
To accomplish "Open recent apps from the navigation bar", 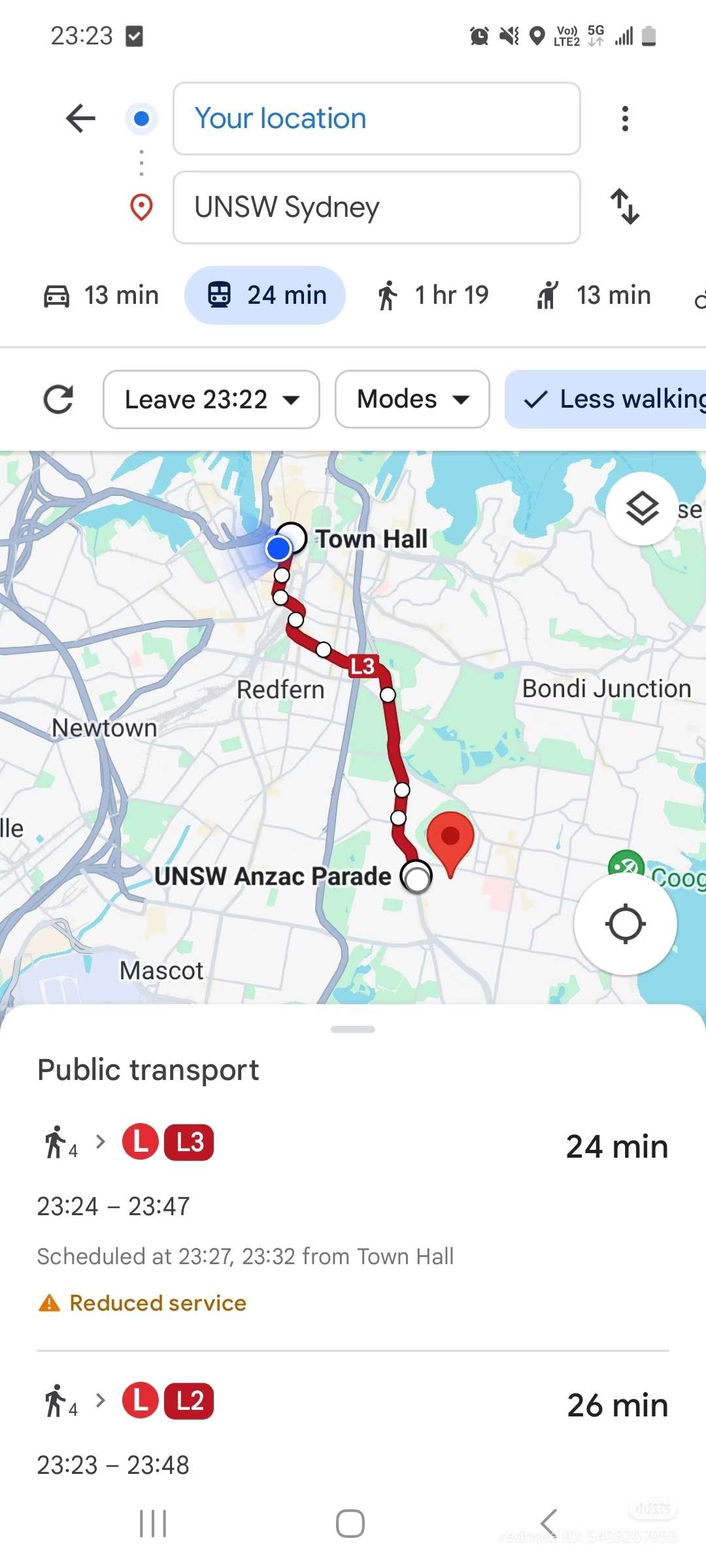I will 154,1524.
